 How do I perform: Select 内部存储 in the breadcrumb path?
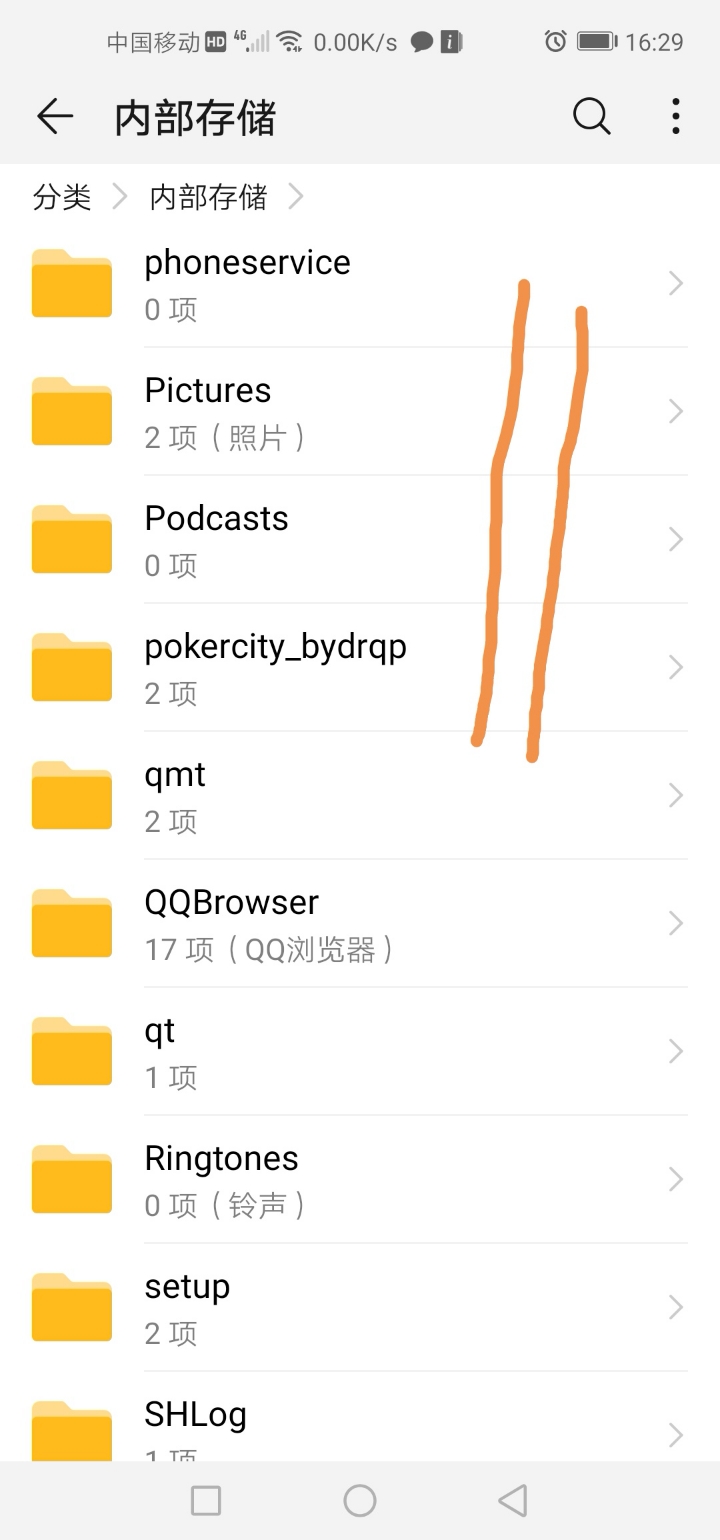click(x=208, y=197)
